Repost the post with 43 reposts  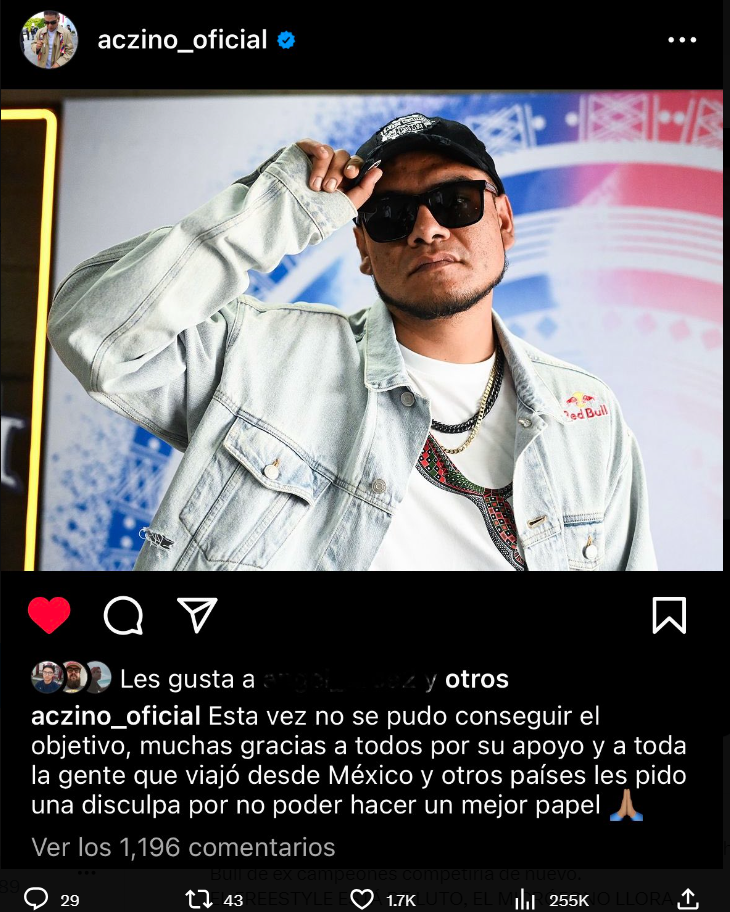[x=199, y=898]
